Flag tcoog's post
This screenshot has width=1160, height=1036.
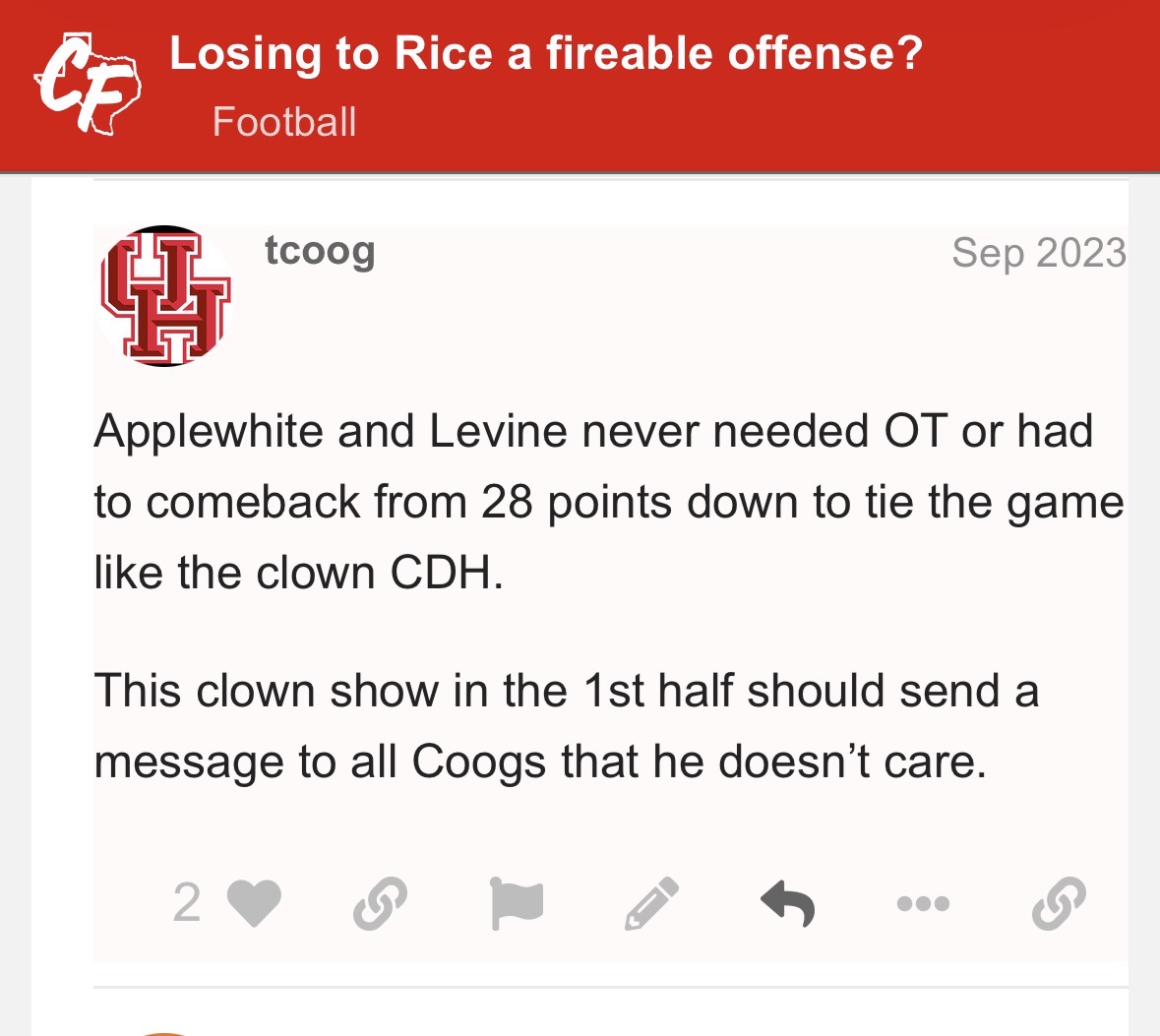coord(517,902)
